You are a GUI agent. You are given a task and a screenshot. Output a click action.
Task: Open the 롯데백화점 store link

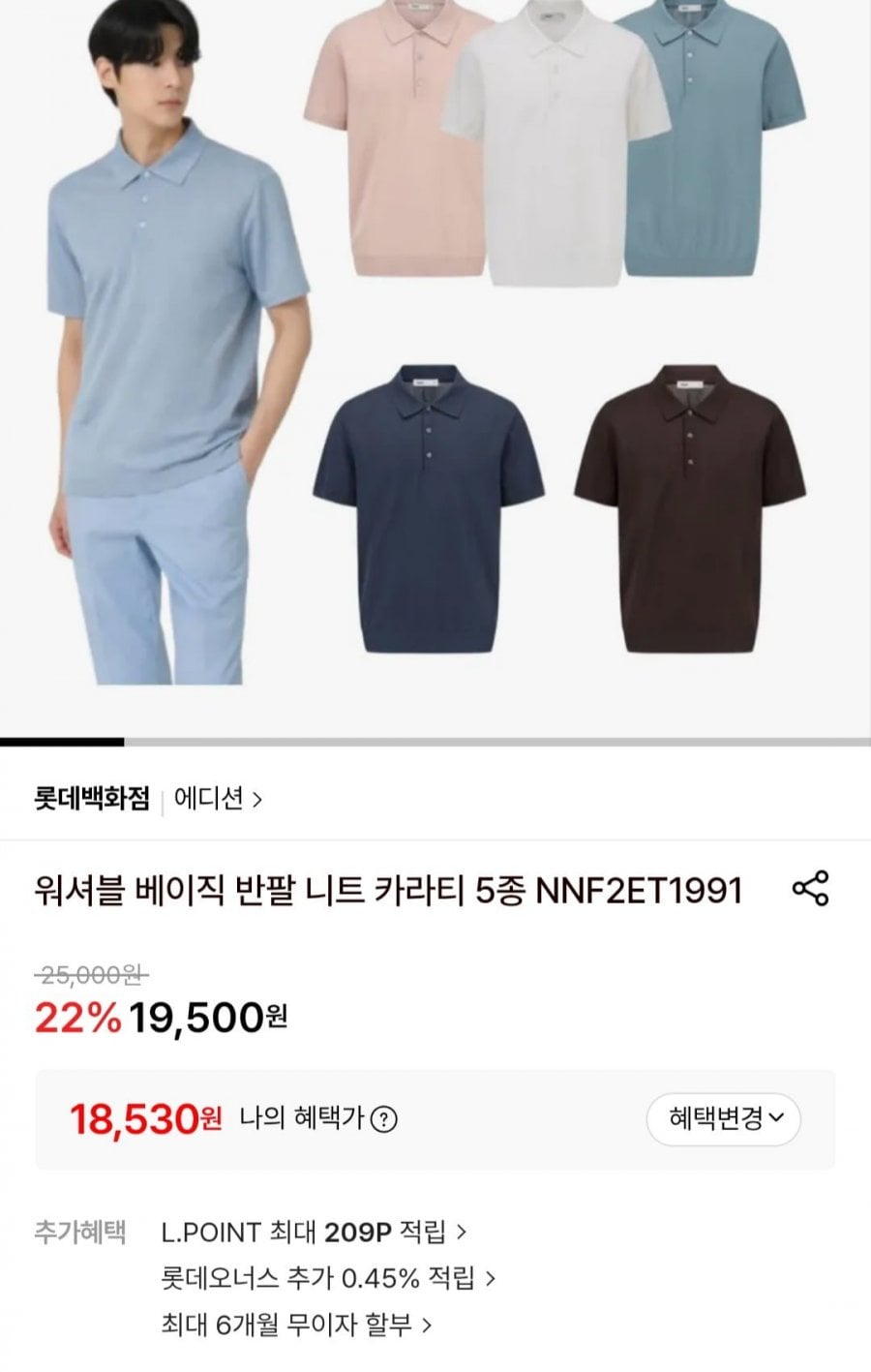pyautogui.click(x=92, y=800)
